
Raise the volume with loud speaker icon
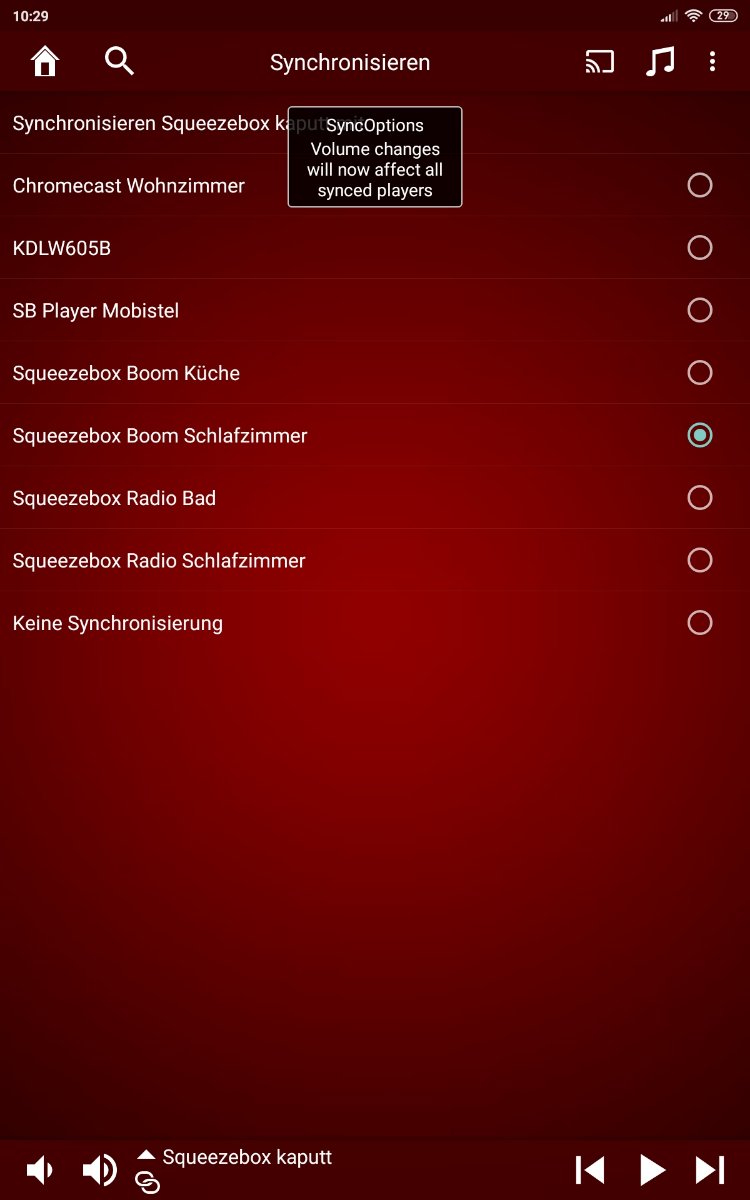tap(99, 1169)
